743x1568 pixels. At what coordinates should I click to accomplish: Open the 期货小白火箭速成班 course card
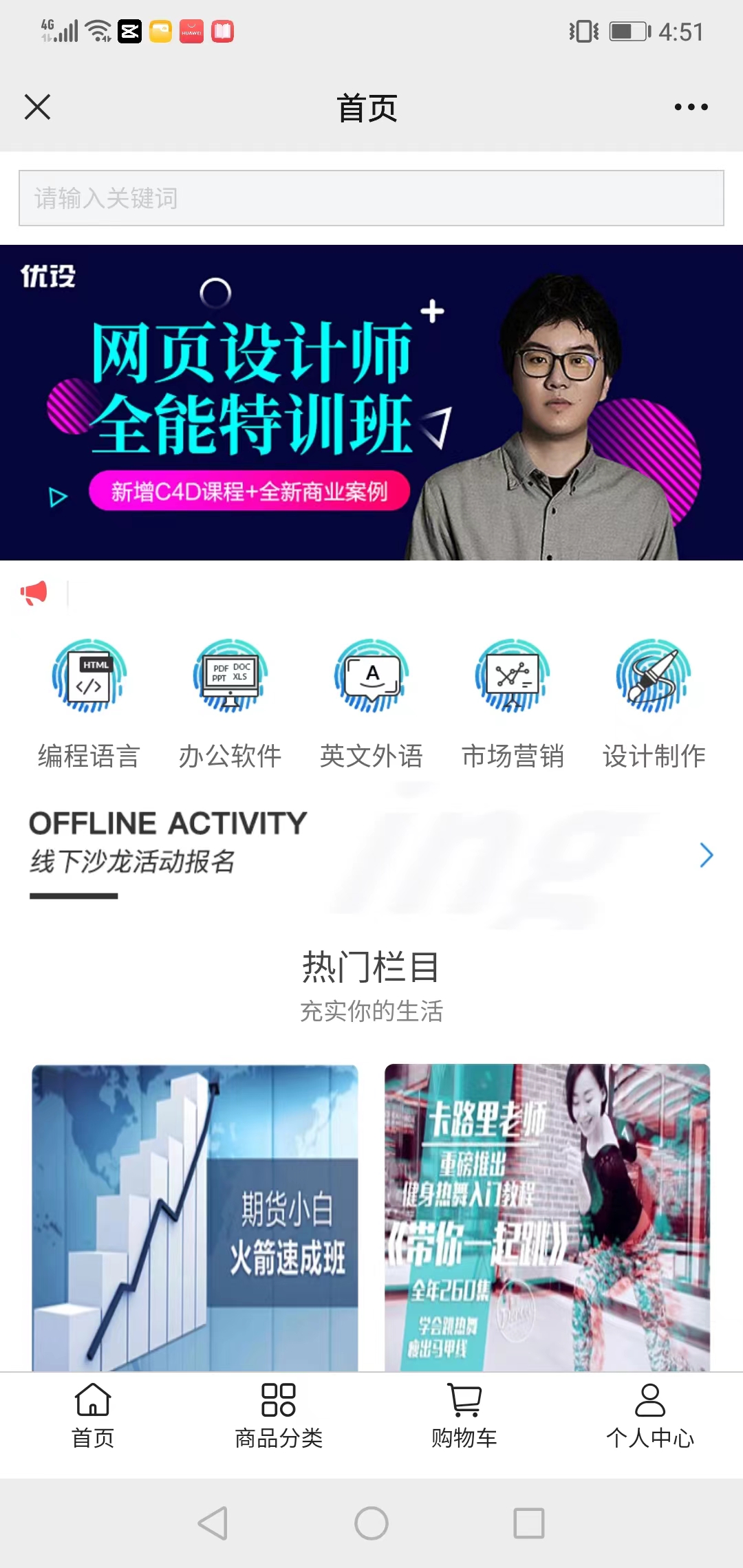pyautogui.click(x=195, y=1217)
